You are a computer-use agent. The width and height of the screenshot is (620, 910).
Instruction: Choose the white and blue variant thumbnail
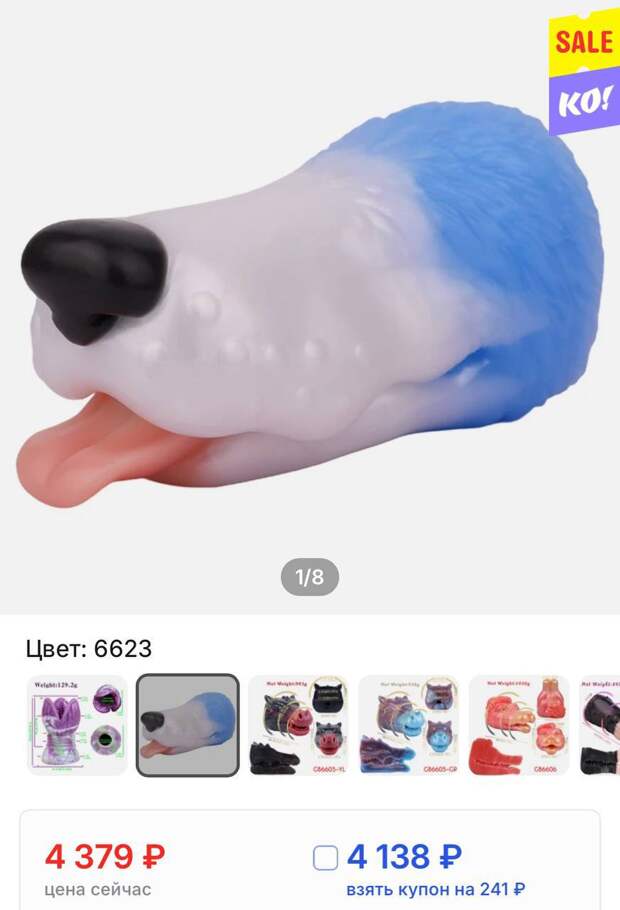pos(188,725)
